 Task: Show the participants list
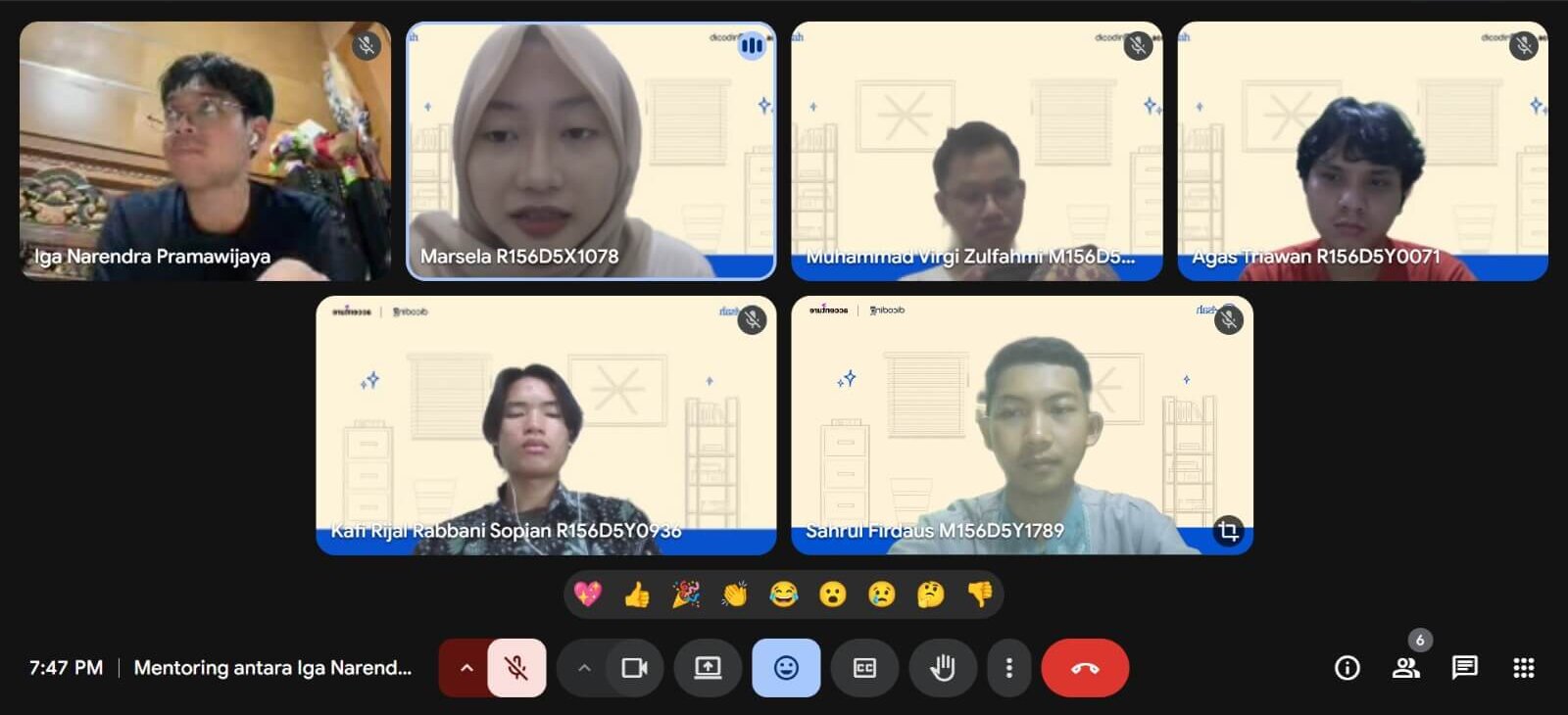1406,668
